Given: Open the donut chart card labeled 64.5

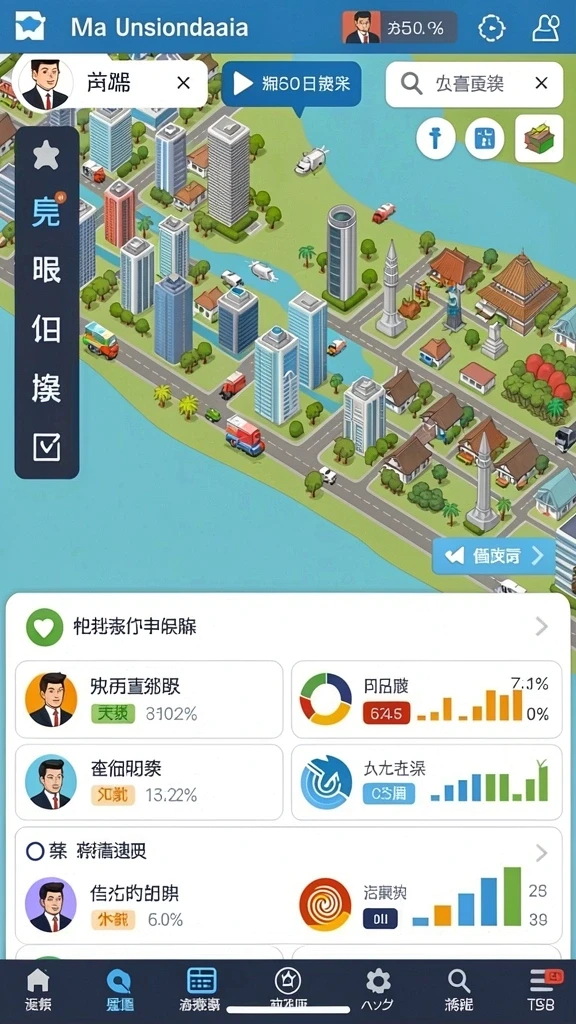Looking at the screenshot, I should click(426, 699).
